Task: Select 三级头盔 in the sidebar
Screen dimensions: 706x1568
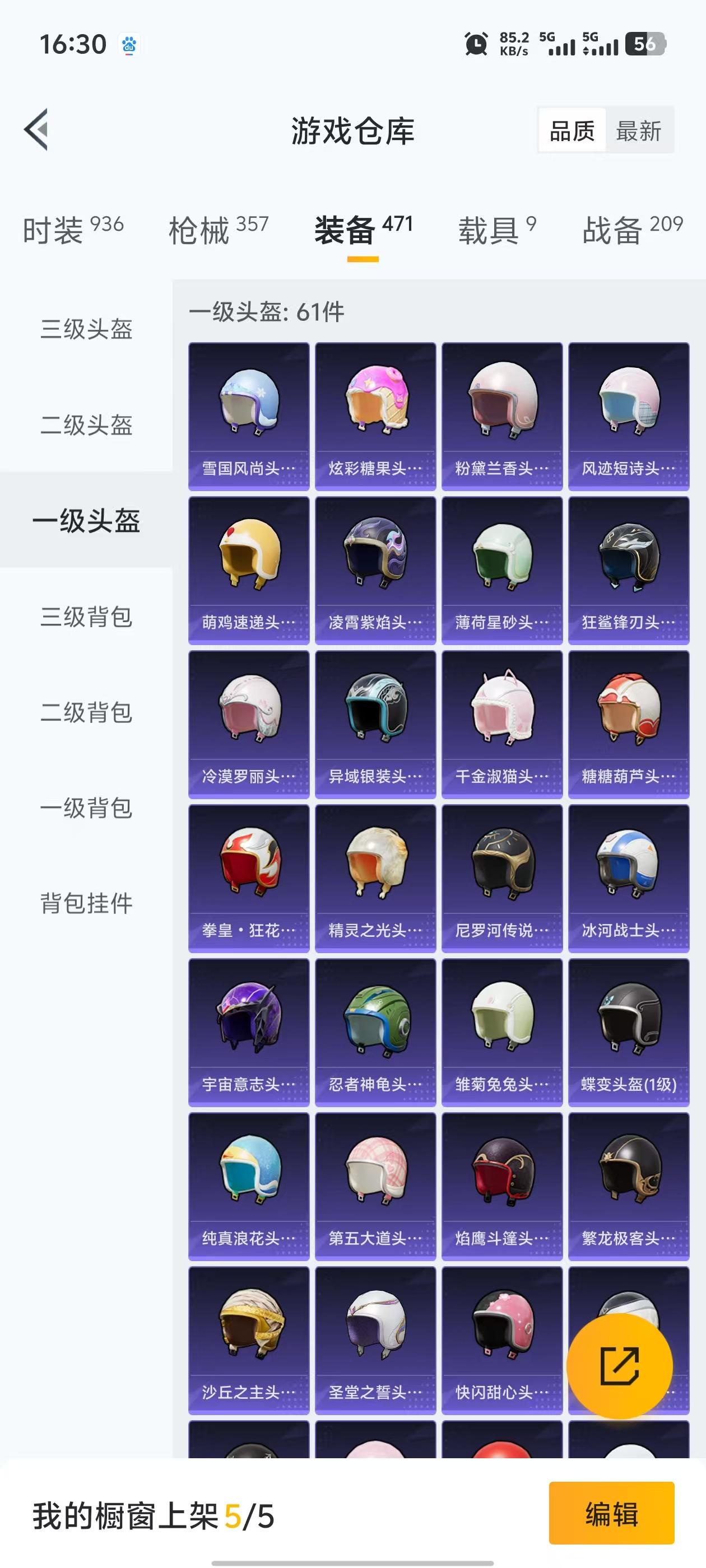Action: click(x=86, y=330)
